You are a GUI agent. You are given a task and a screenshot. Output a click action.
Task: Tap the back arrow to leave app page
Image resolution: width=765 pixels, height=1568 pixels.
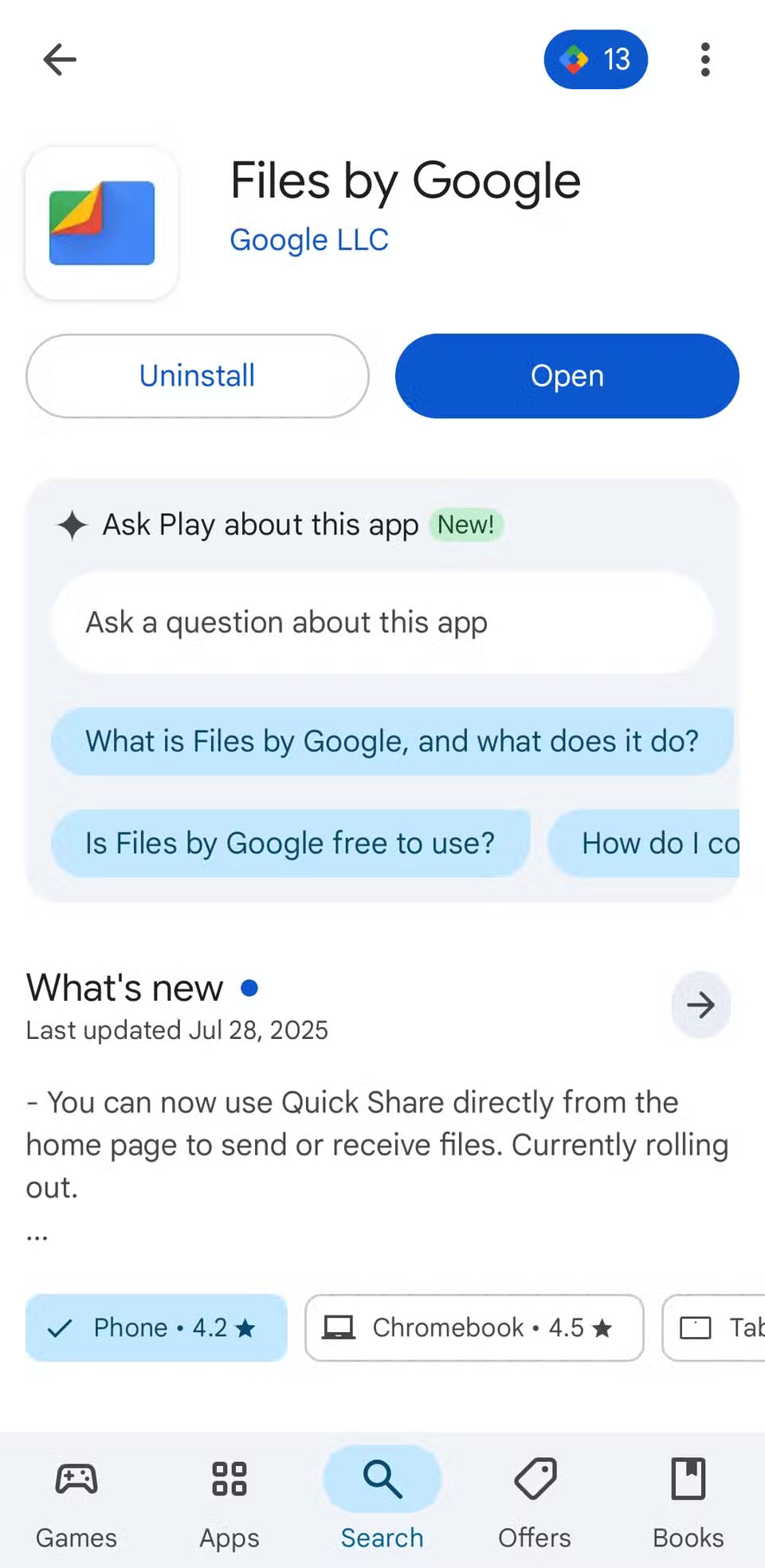[x=59, y=59]
